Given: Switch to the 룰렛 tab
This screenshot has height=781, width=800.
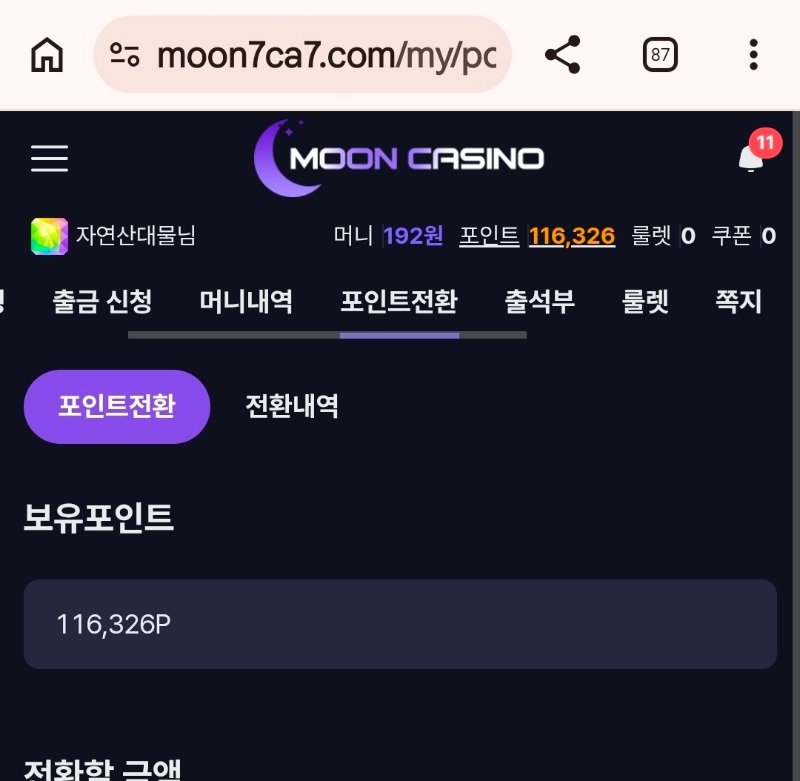Looking at the screenshot, I should (x=645, y=301).
